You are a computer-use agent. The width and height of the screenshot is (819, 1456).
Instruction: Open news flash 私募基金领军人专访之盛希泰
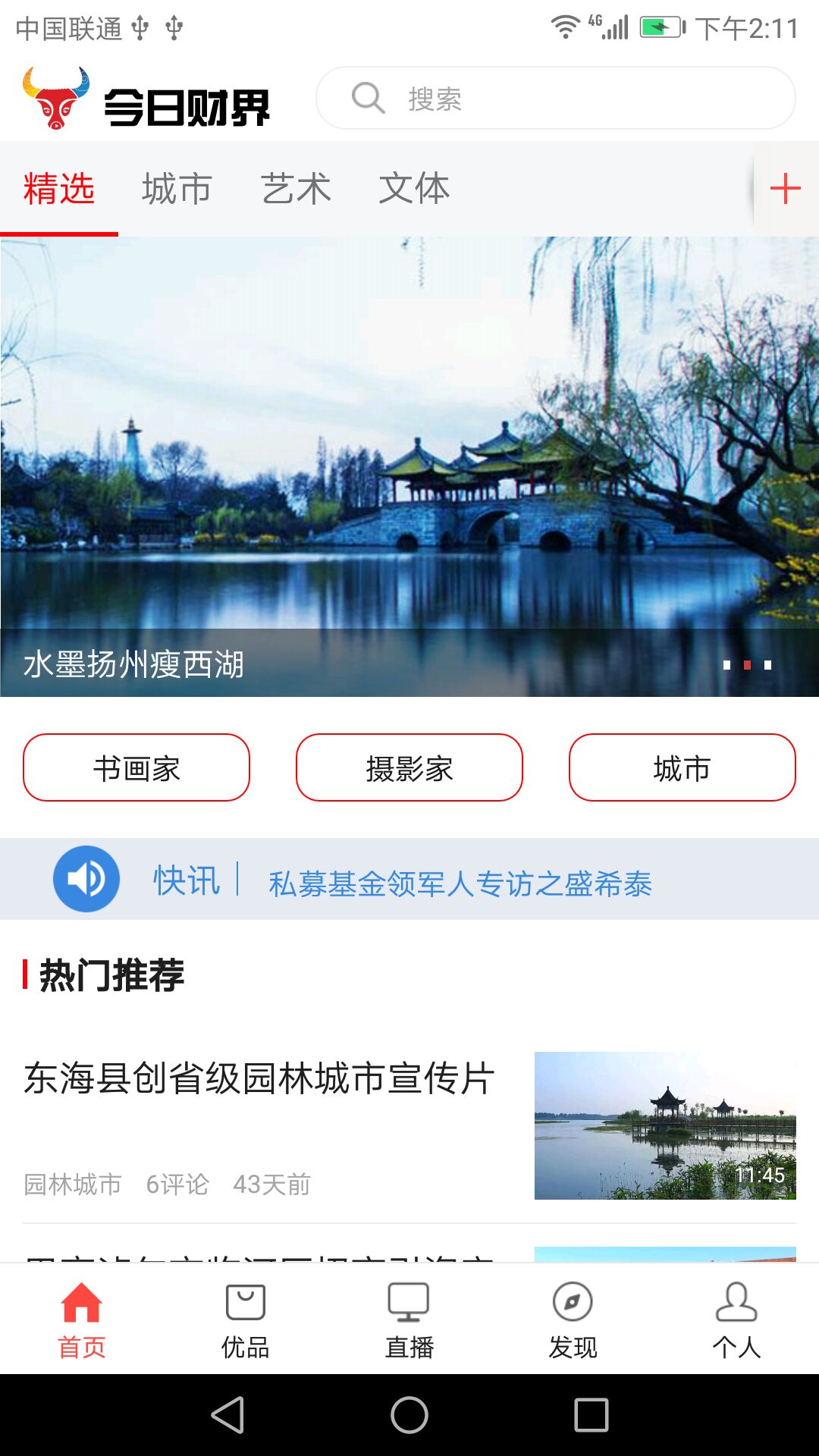[x=460, y=883]
